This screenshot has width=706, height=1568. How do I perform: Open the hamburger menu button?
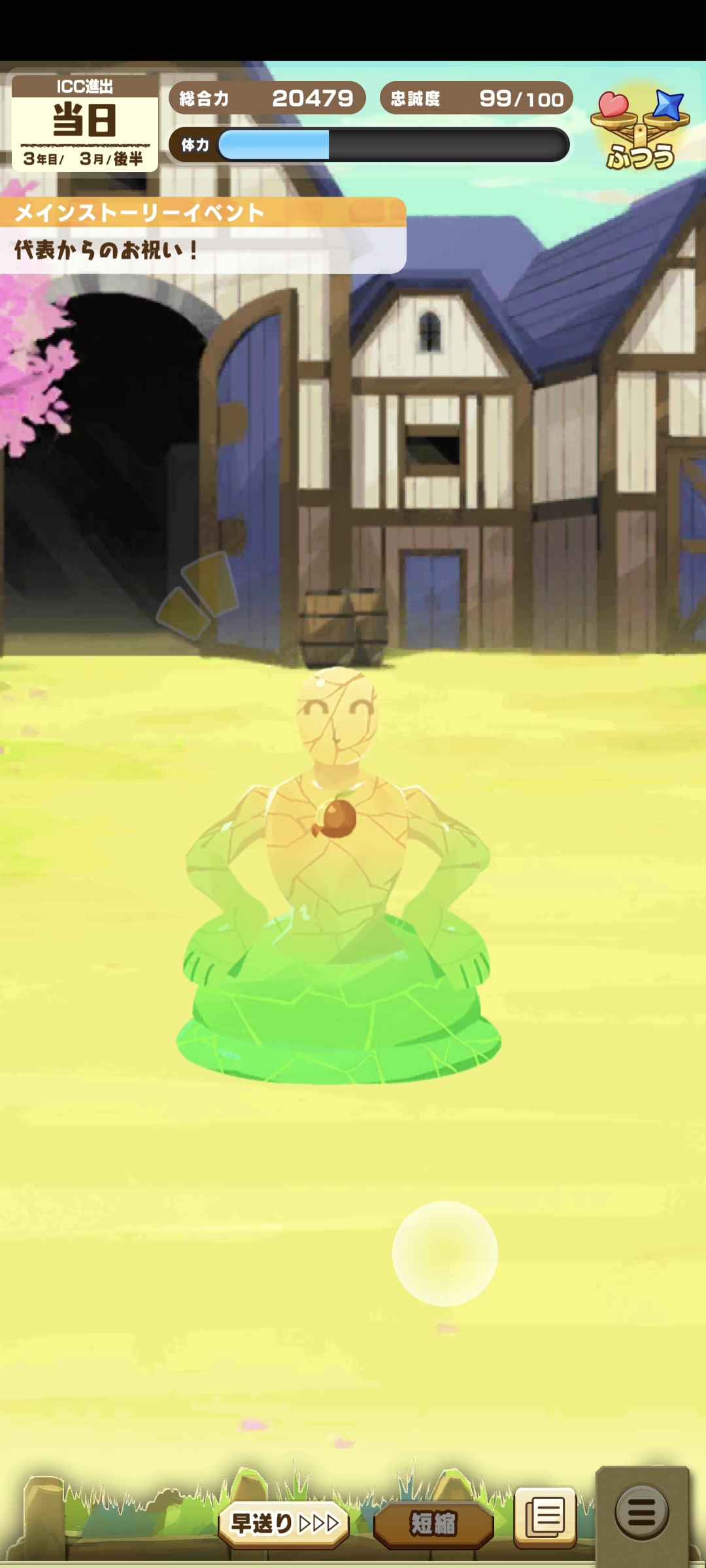(642, 1512)
